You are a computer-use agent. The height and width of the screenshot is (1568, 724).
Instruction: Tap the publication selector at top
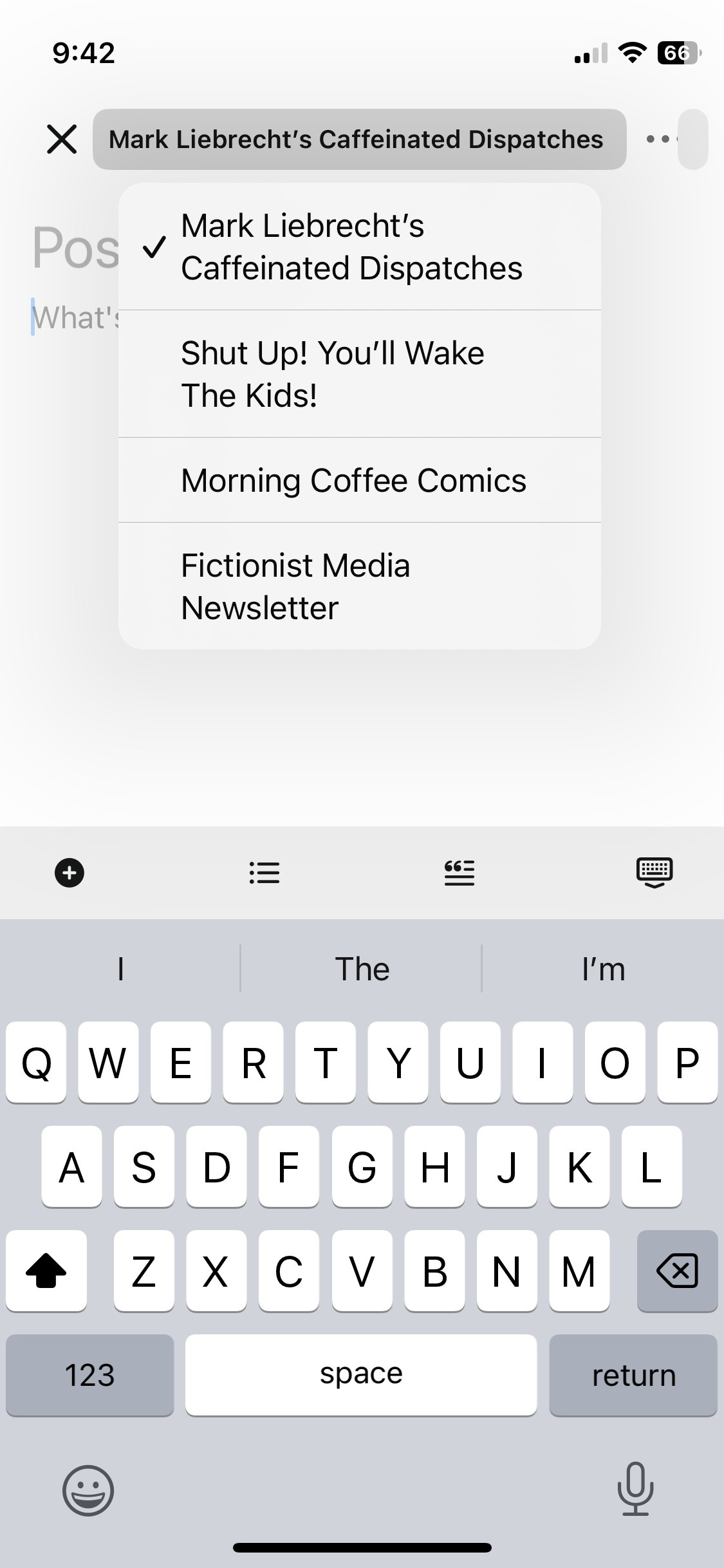359,139
